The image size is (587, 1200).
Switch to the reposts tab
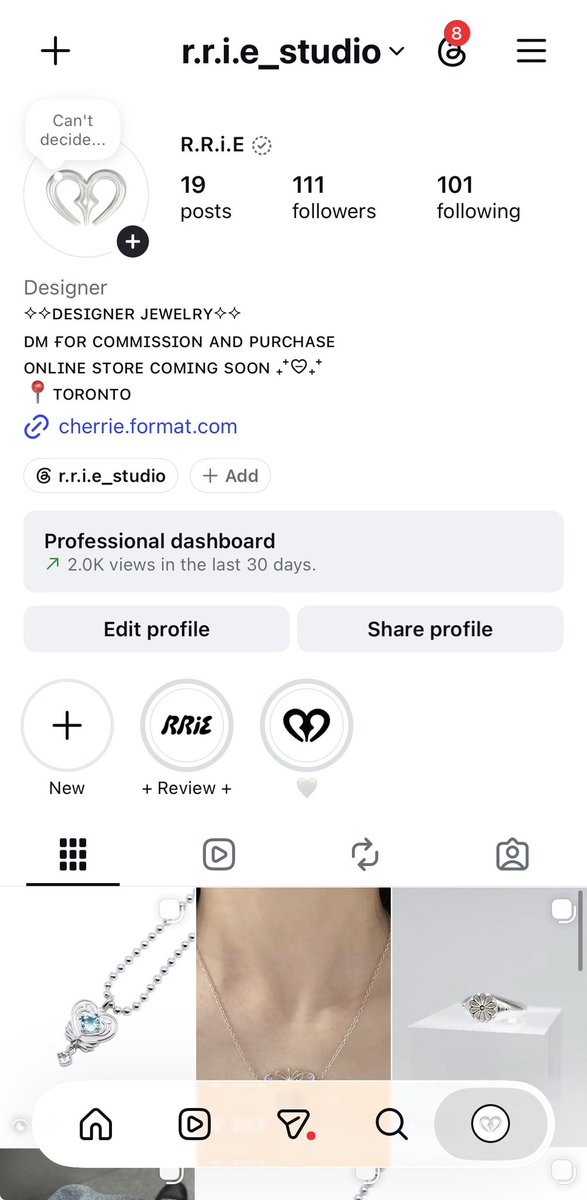[365, 854]
